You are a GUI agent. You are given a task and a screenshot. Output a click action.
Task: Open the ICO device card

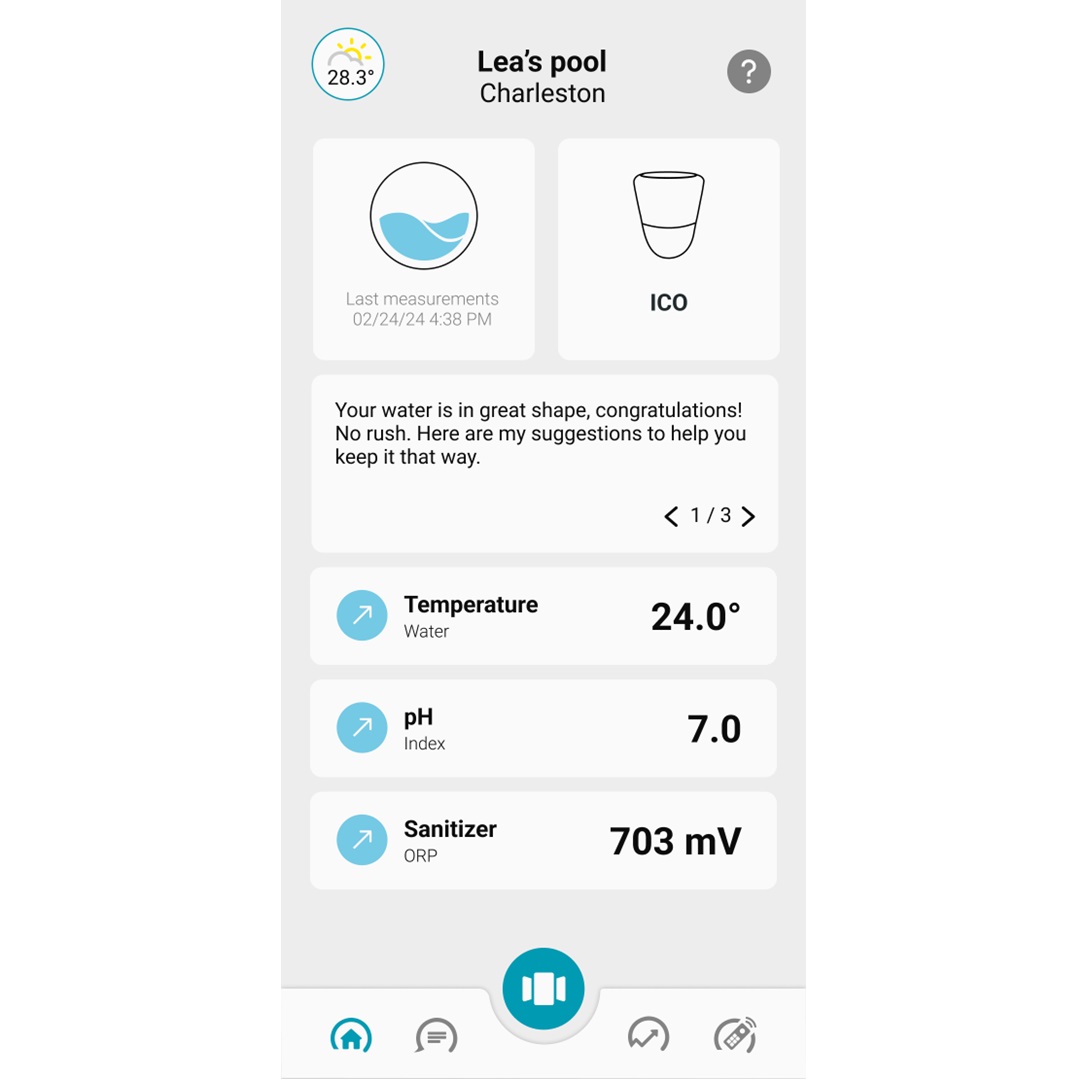point(668,249)
